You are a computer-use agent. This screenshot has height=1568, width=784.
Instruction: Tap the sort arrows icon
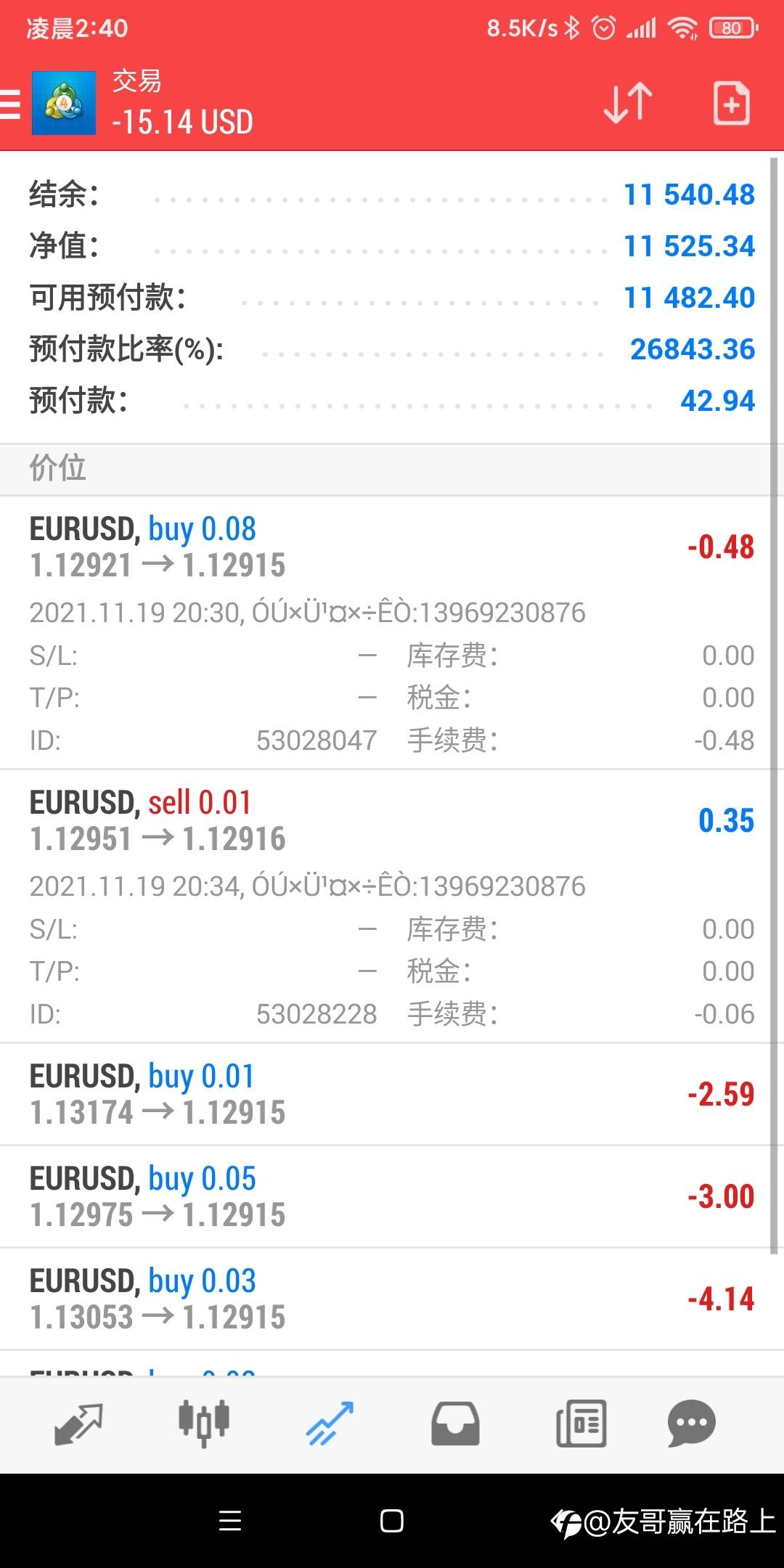[628, 103]
